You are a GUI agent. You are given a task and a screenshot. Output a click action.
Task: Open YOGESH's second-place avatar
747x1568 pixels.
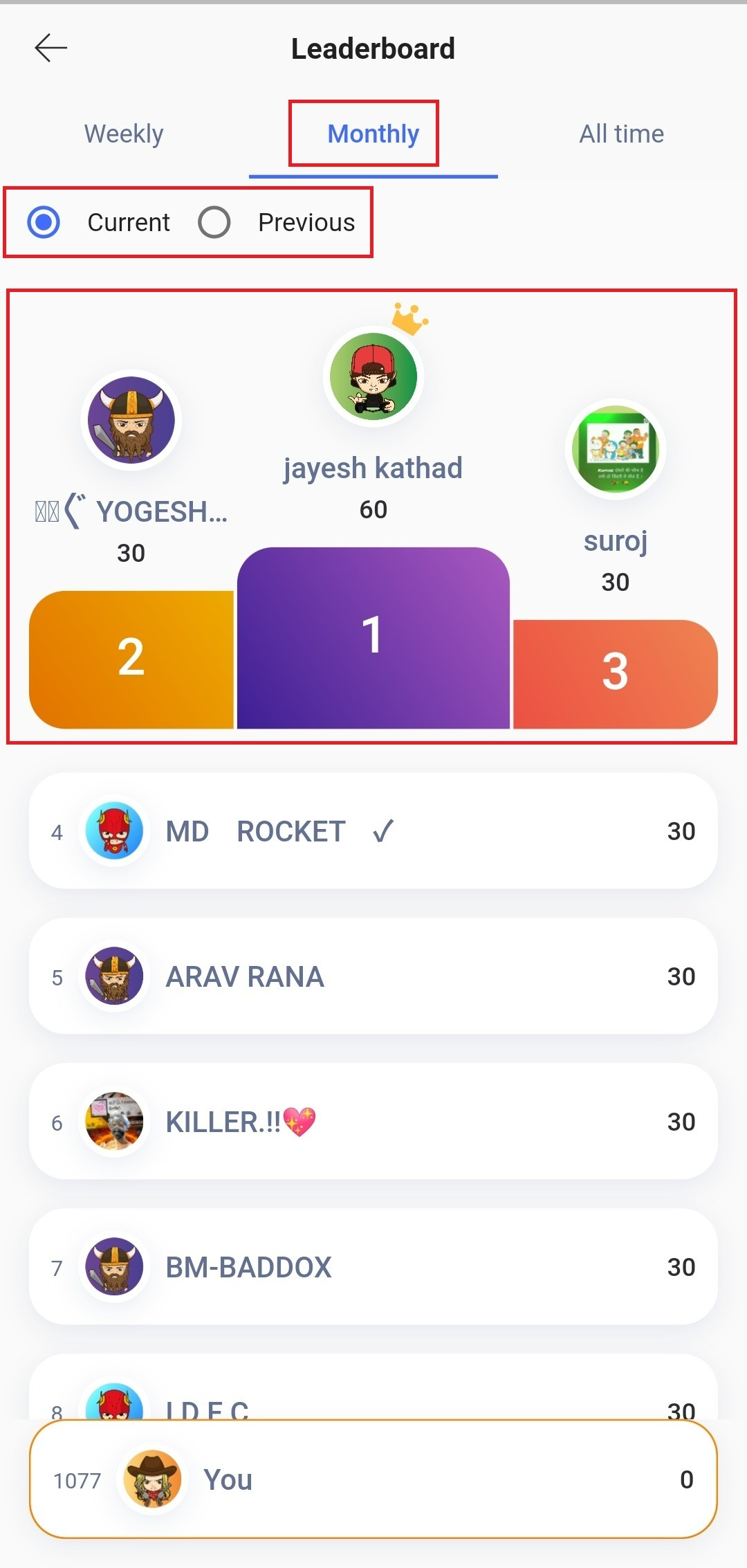pyautogui.click(x=131, y=421)
